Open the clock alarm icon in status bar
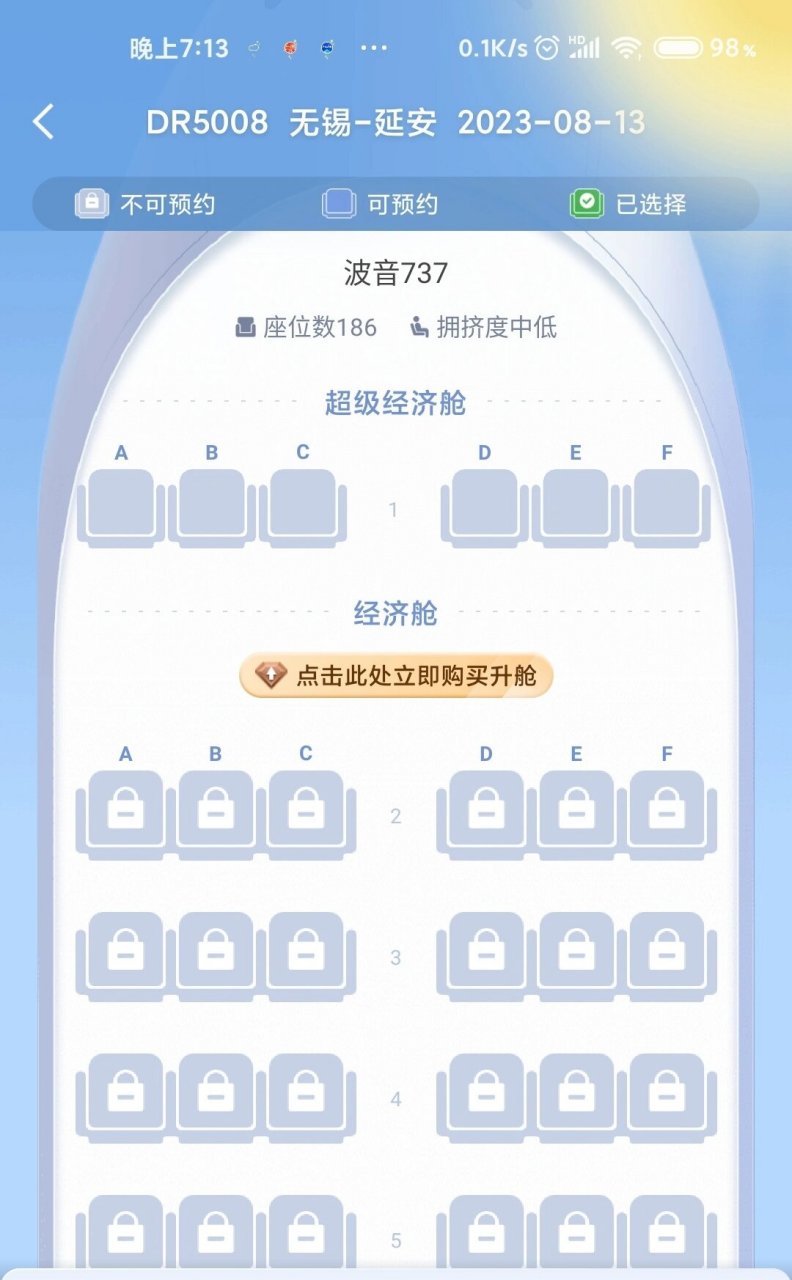 (546, 46)
